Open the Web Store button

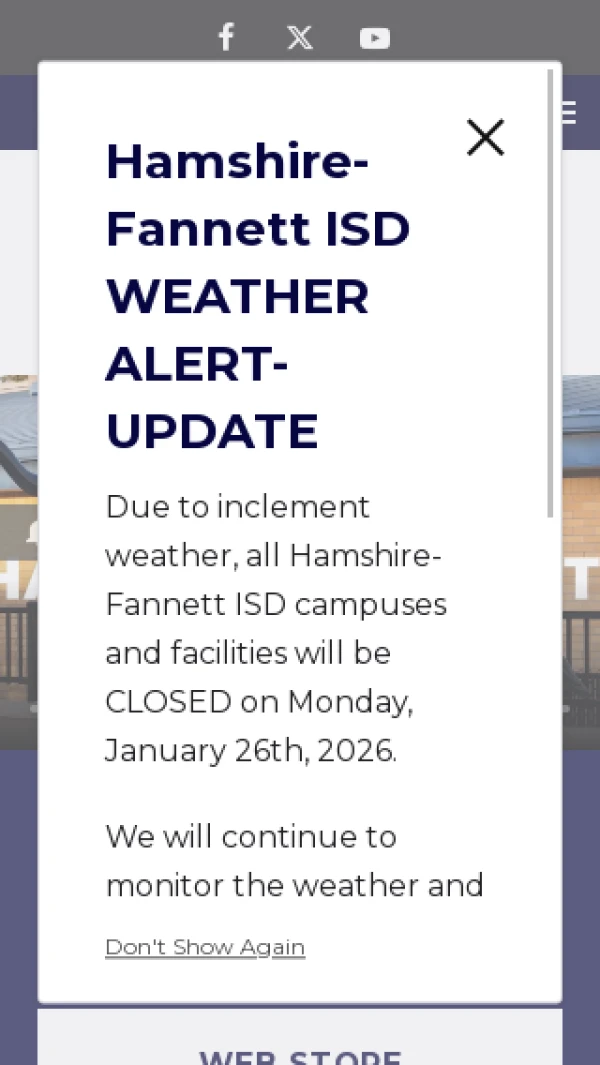coord(300,1050)
